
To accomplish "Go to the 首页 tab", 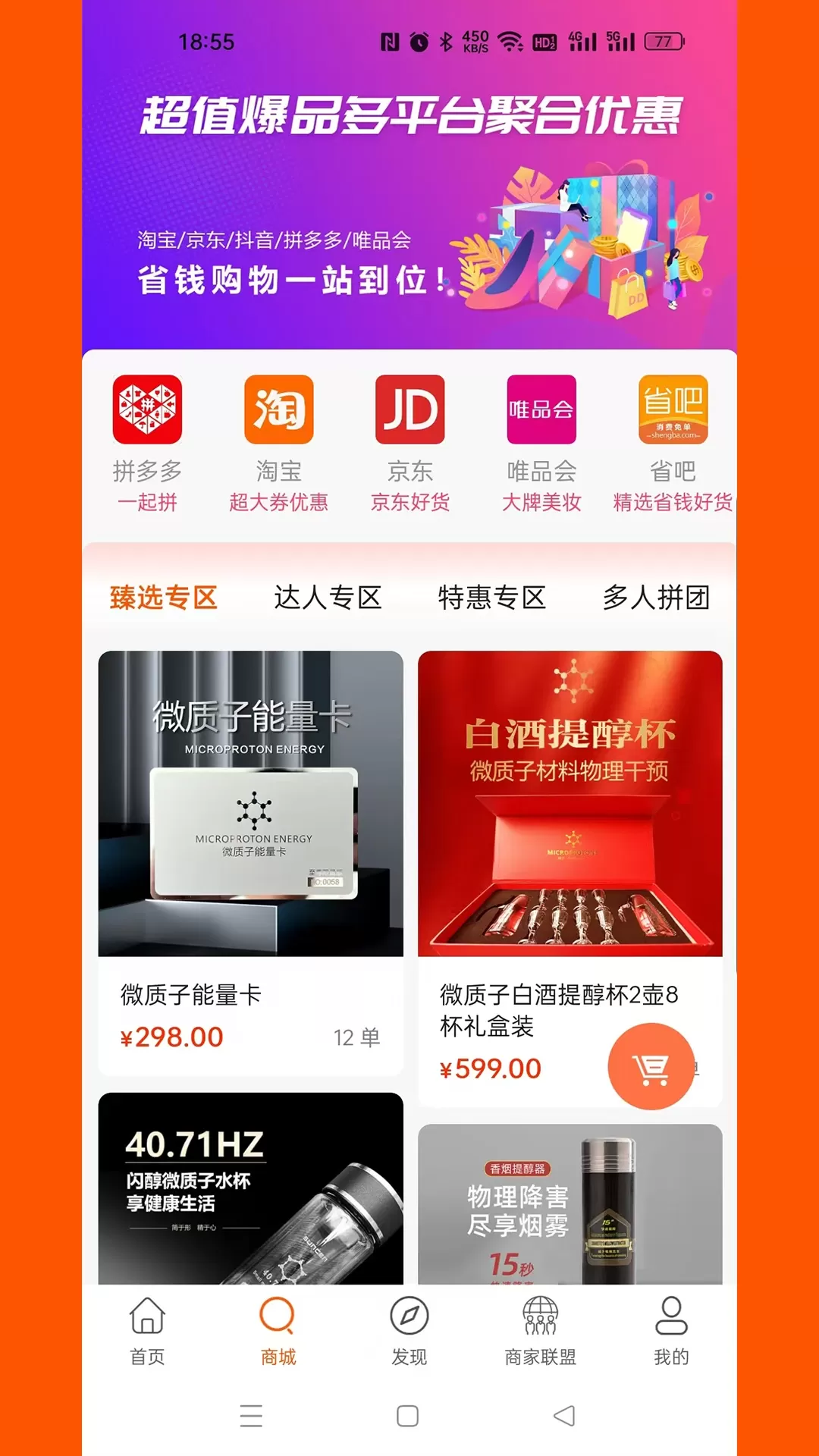I will tap(147, 1331).
